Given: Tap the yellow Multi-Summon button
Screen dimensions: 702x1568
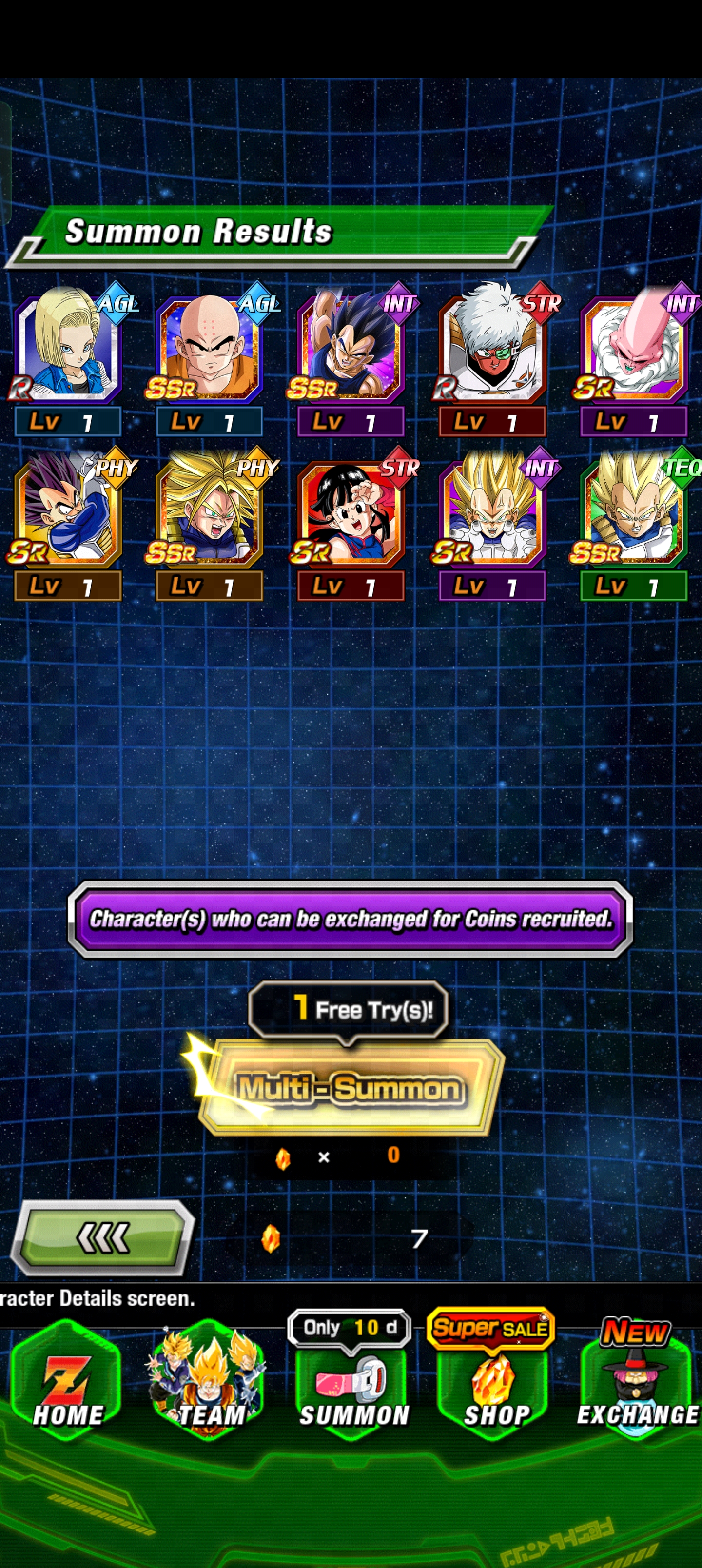Looking at the screenshot, I should [350, 1087].
